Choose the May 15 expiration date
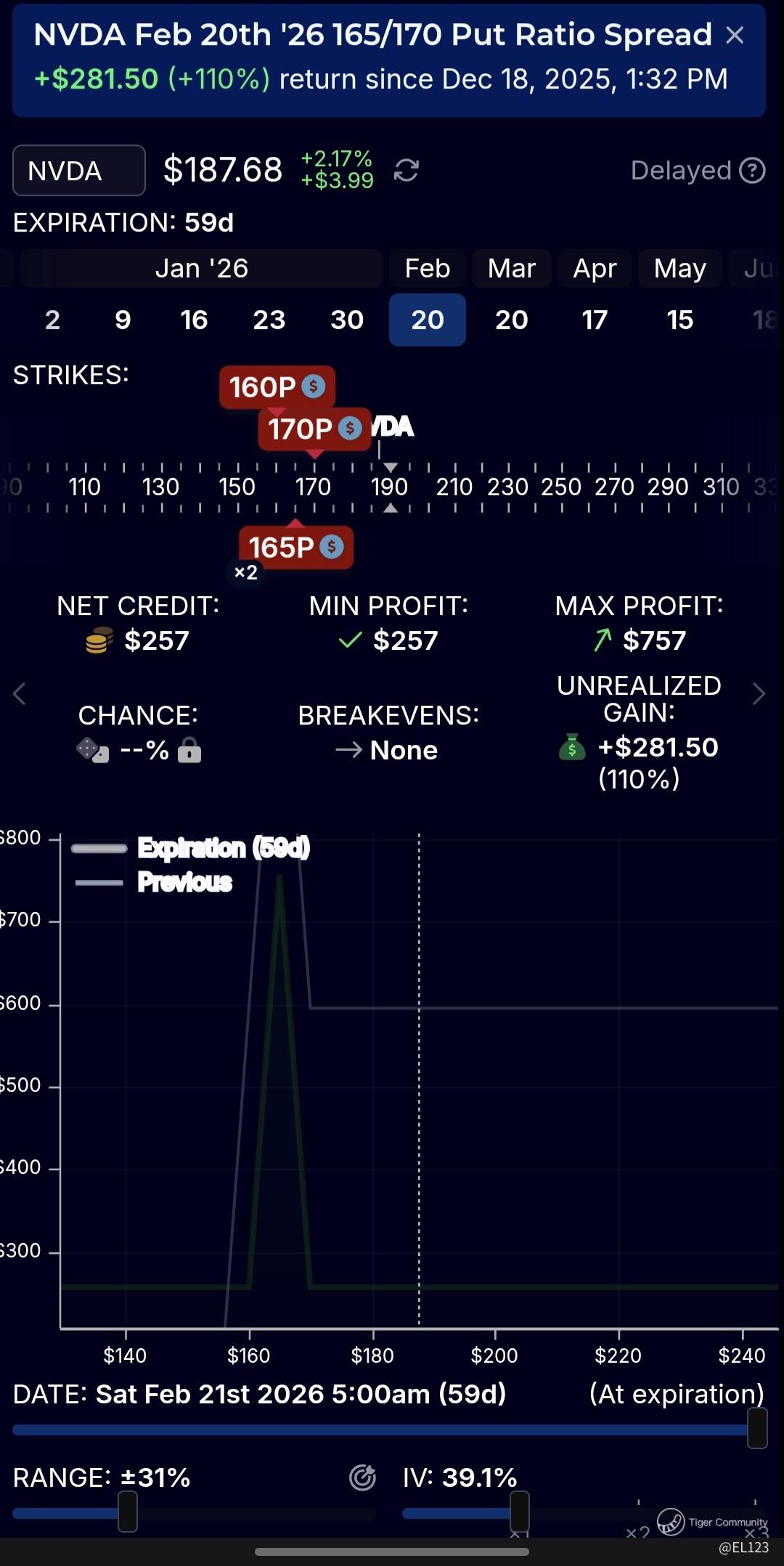 pyautogui.click(x=679, y=320)
